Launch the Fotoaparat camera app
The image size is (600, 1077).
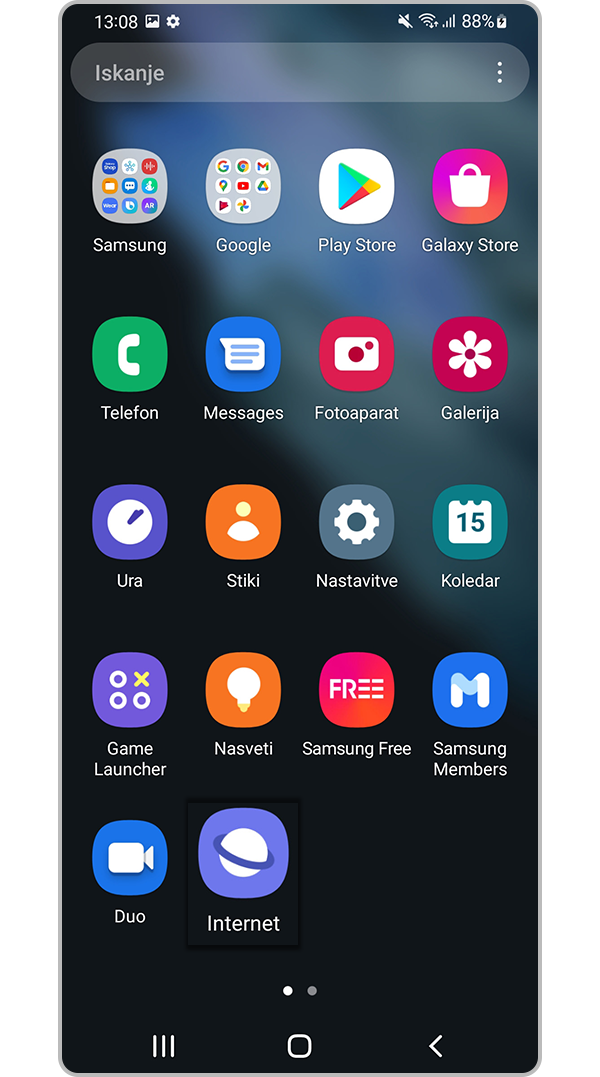(x=357, y=355)
